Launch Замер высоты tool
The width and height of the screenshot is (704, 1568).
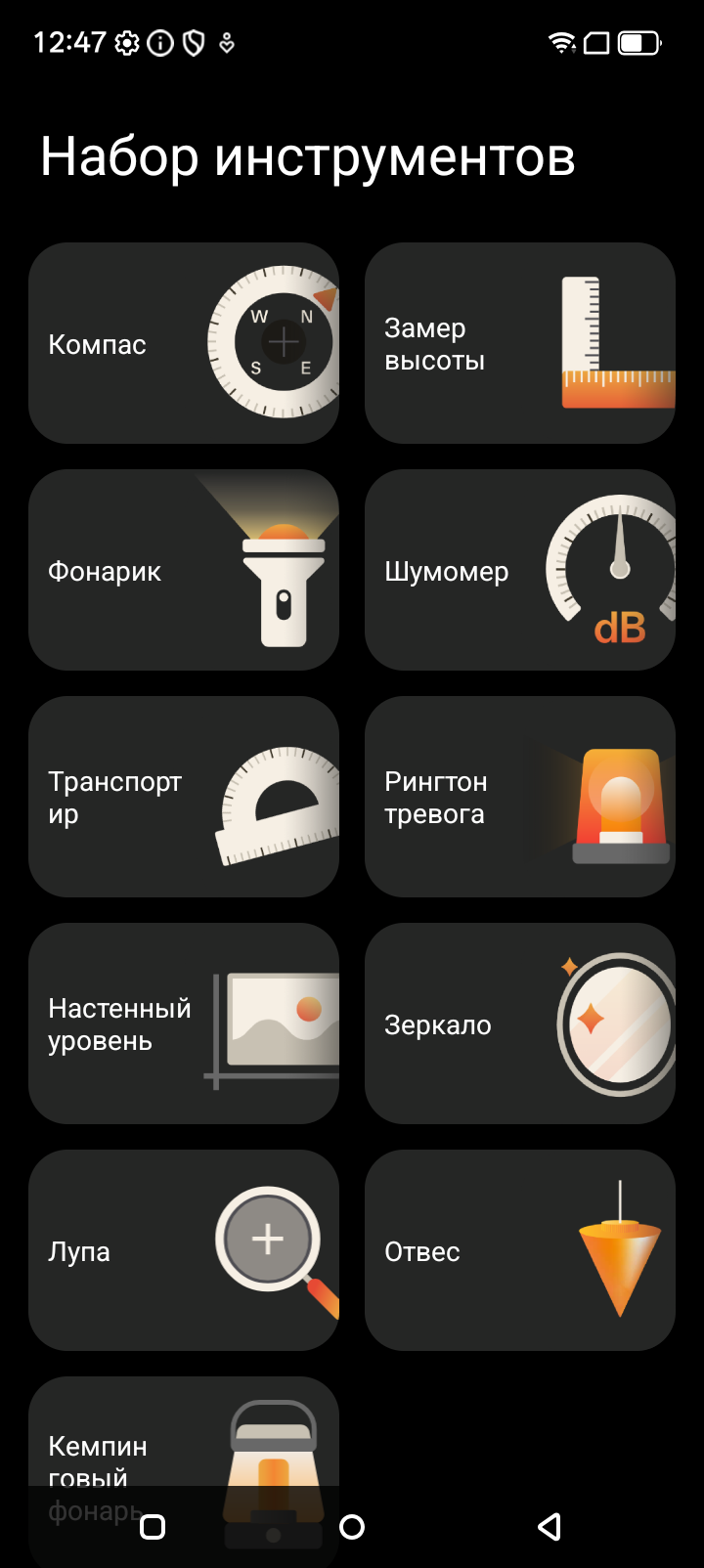519,343
